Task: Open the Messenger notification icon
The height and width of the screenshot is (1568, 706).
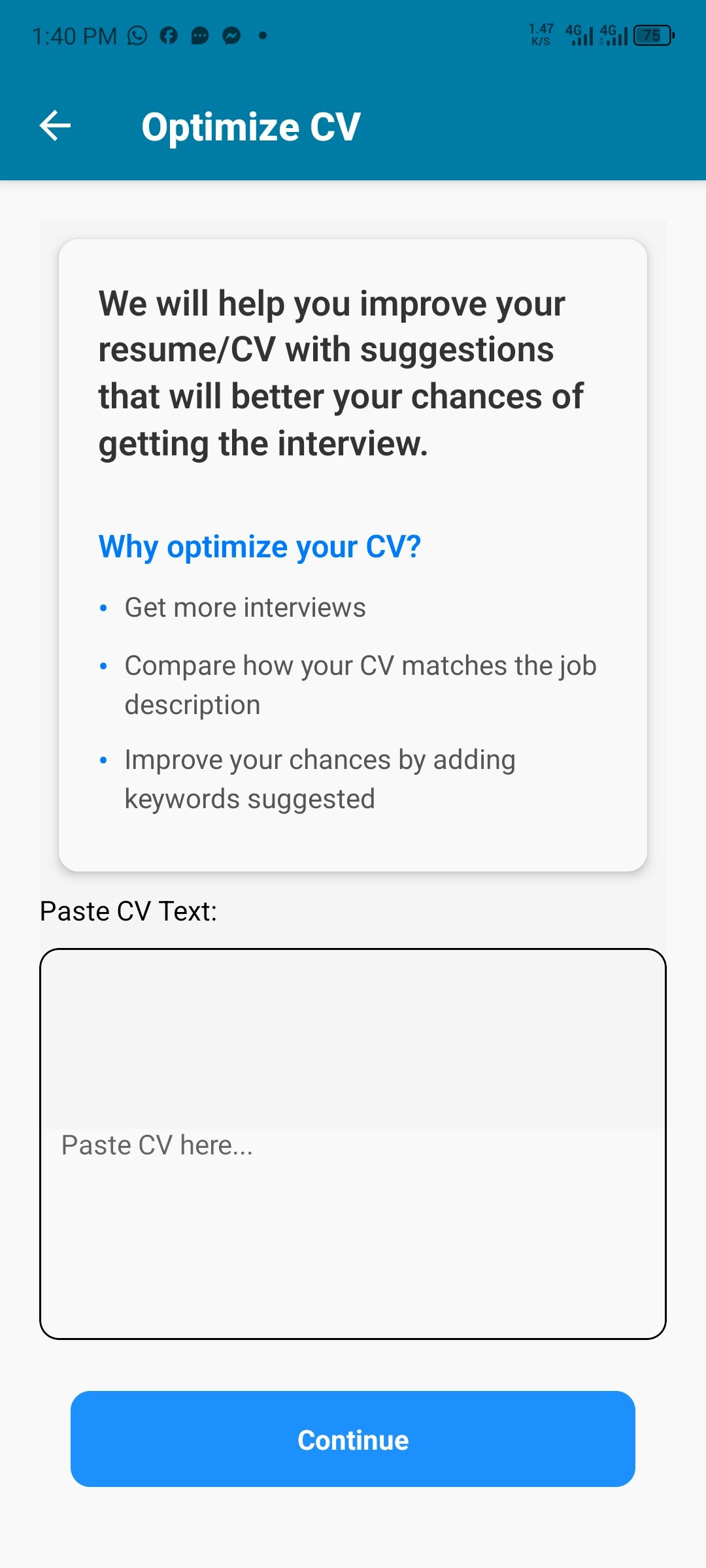Action: [232, 35]
